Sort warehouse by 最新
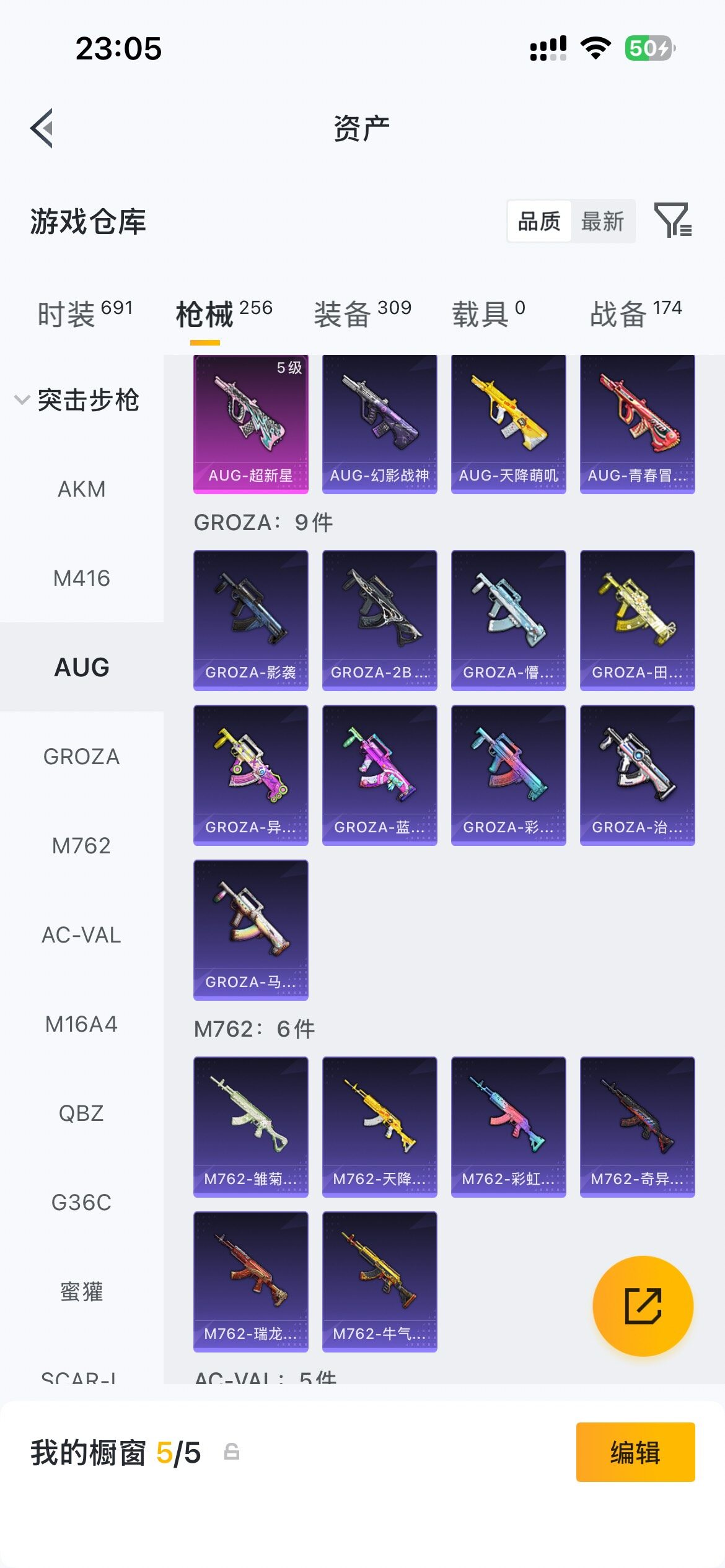 (602, 221)
